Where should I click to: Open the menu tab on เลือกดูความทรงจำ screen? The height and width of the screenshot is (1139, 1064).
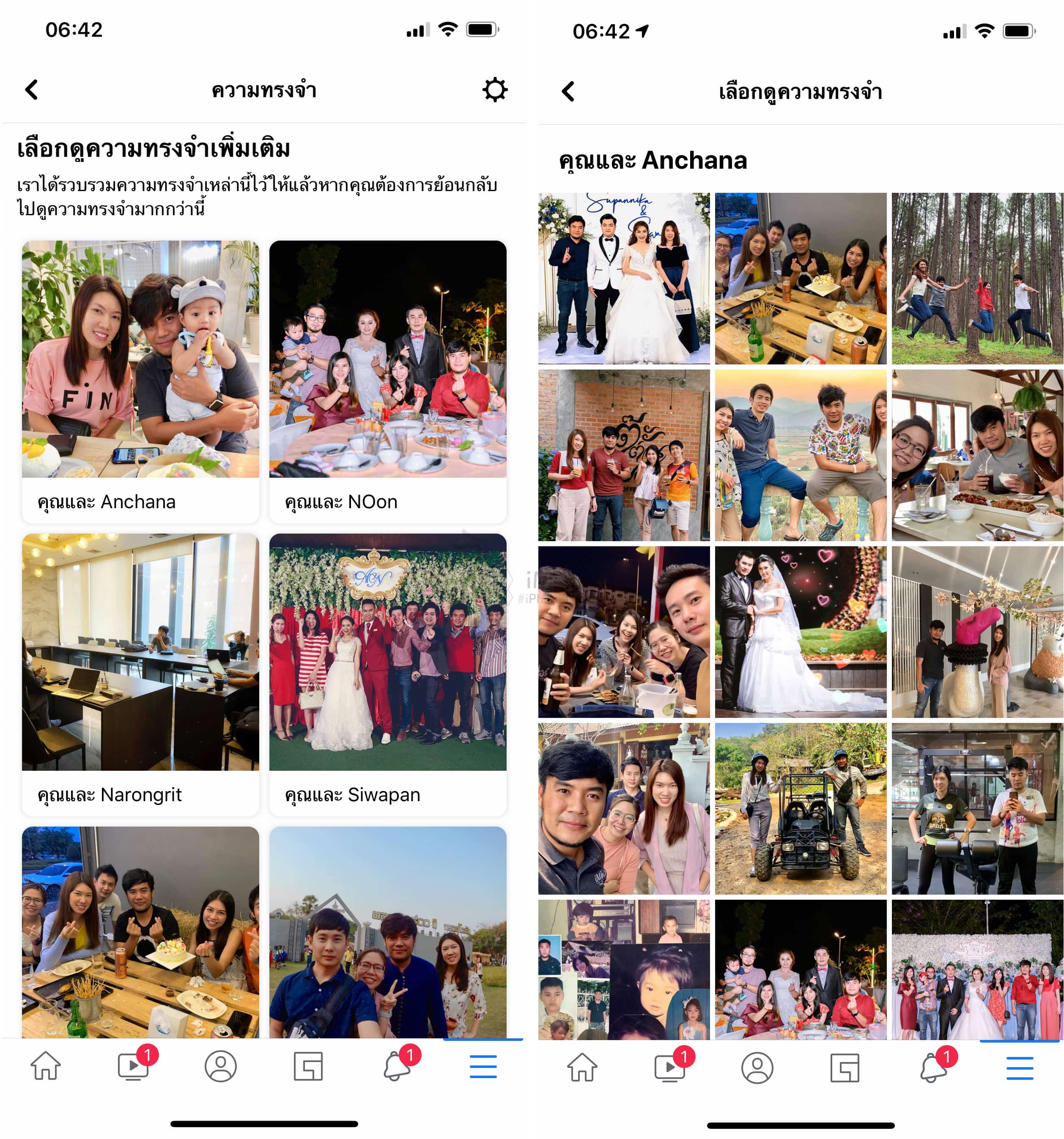pyautogui.click(x=1020, y=1068)
